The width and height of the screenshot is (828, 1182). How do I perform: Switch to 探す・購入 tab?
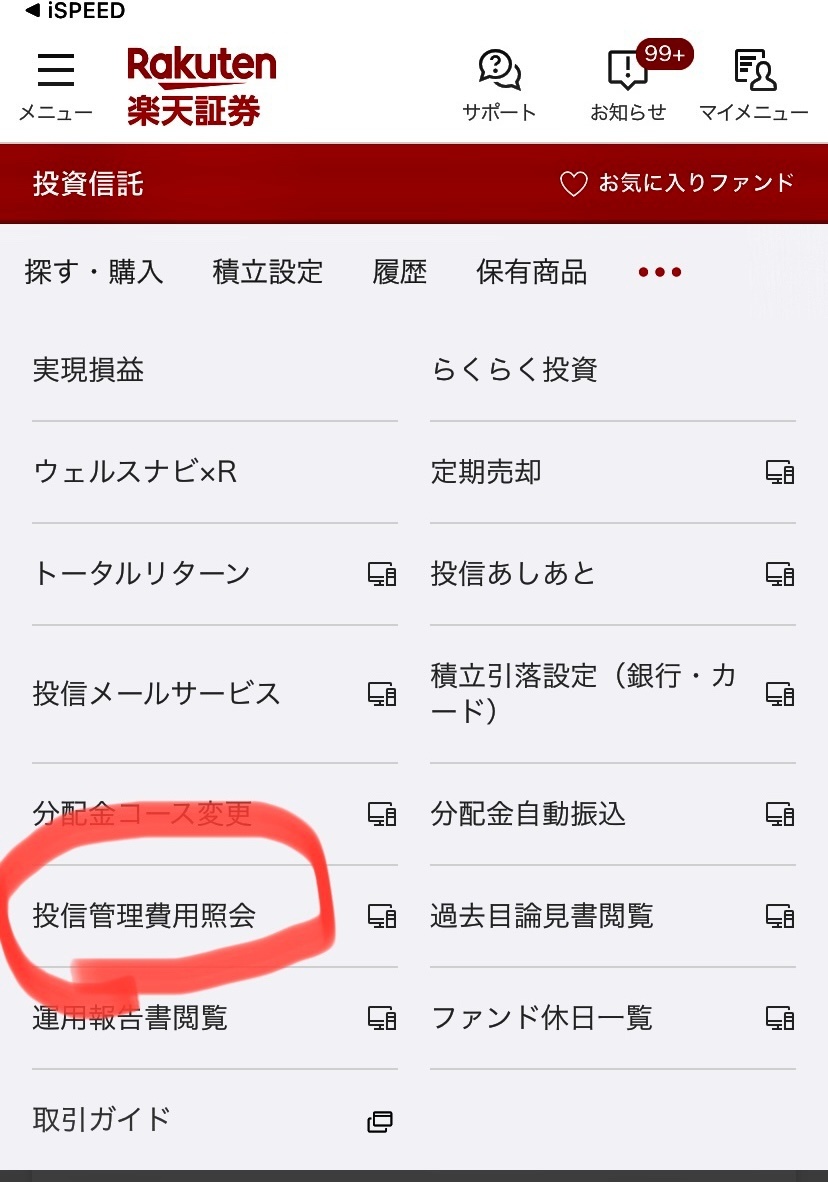(x=94, y=272)
